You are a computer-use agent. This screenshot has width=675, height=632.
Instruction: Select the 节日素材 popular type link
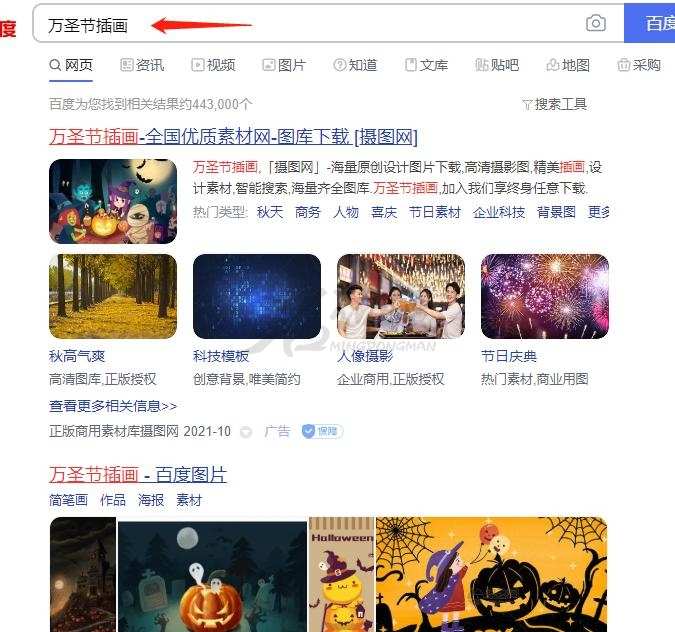point(435,212)
